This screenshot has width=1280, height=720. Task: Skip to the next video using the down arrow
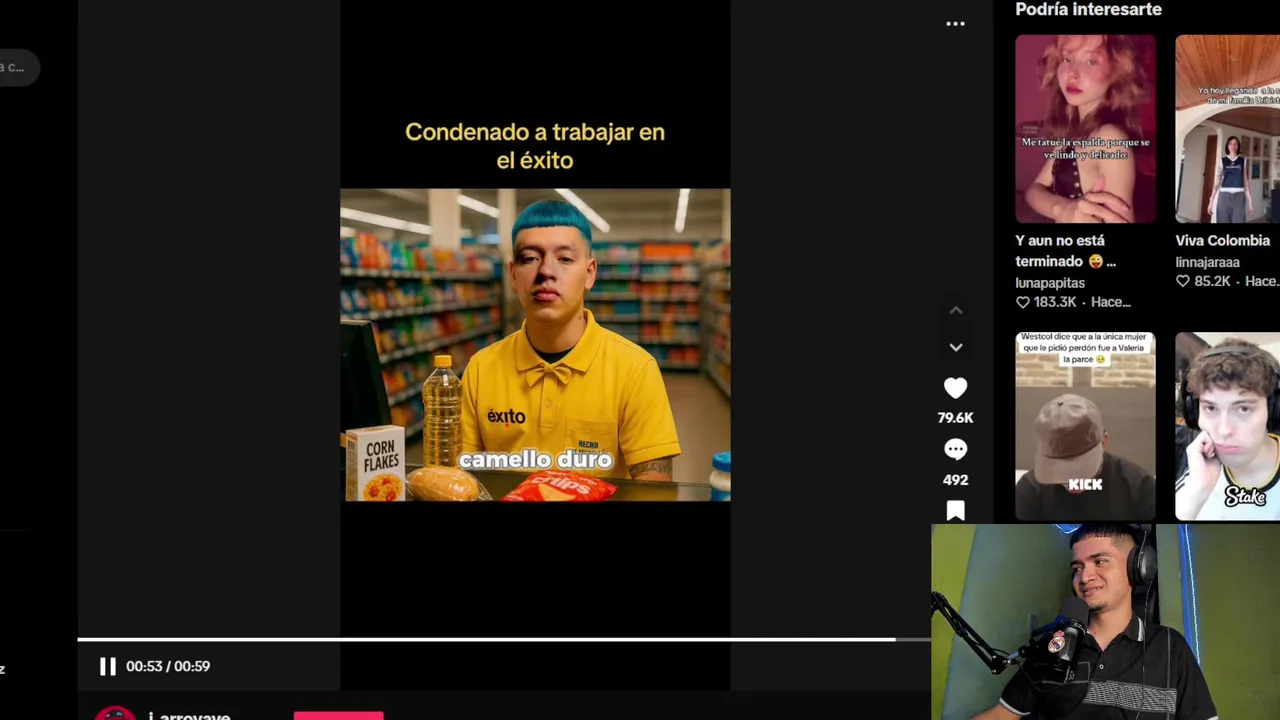pyautogui.click(x=955, y=347)
